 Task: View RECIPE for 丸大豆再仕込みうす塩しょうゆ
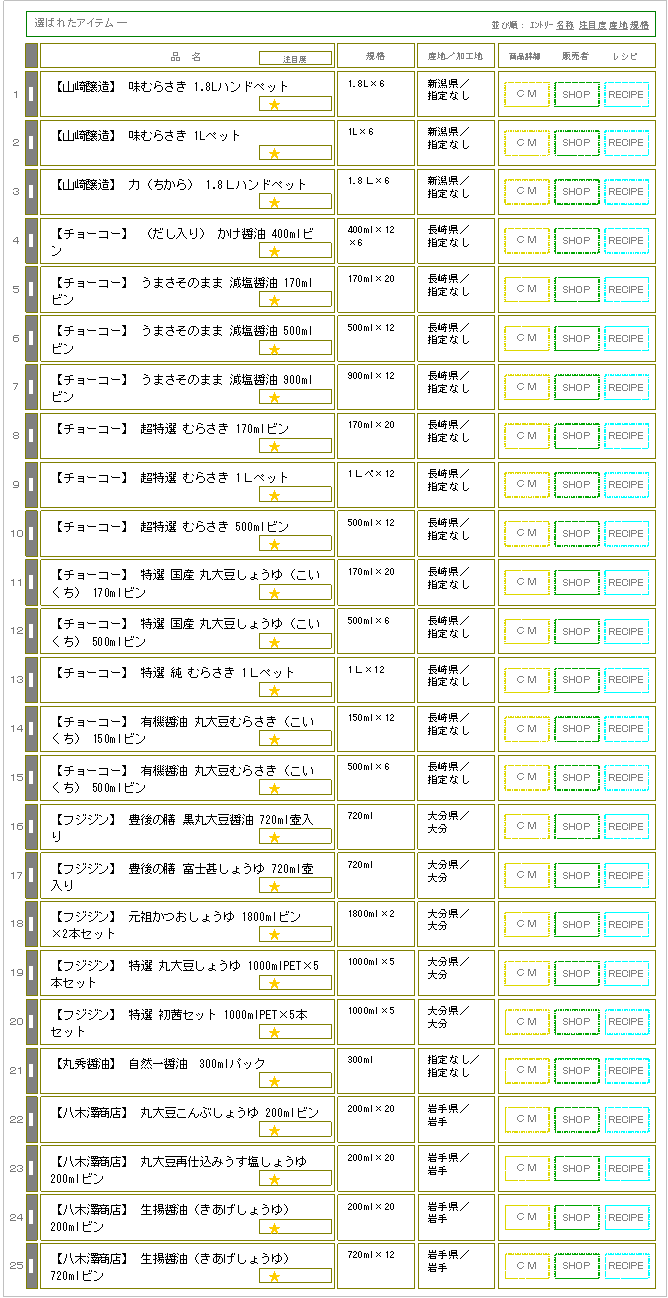pos(626,1168)
